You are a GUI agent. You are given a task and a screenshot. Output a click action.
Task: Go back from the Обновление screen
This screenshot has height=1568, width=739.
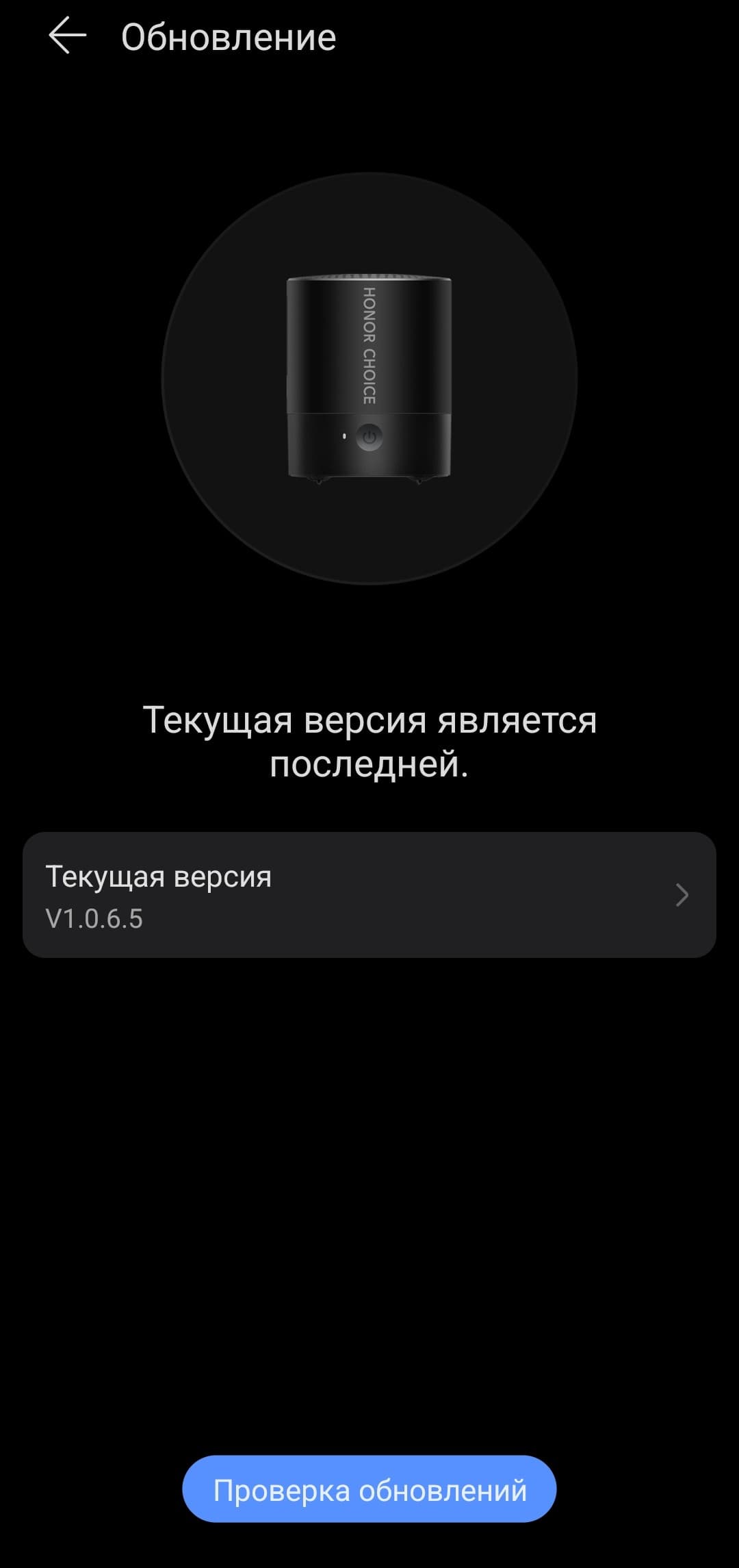tap(67, 36)
